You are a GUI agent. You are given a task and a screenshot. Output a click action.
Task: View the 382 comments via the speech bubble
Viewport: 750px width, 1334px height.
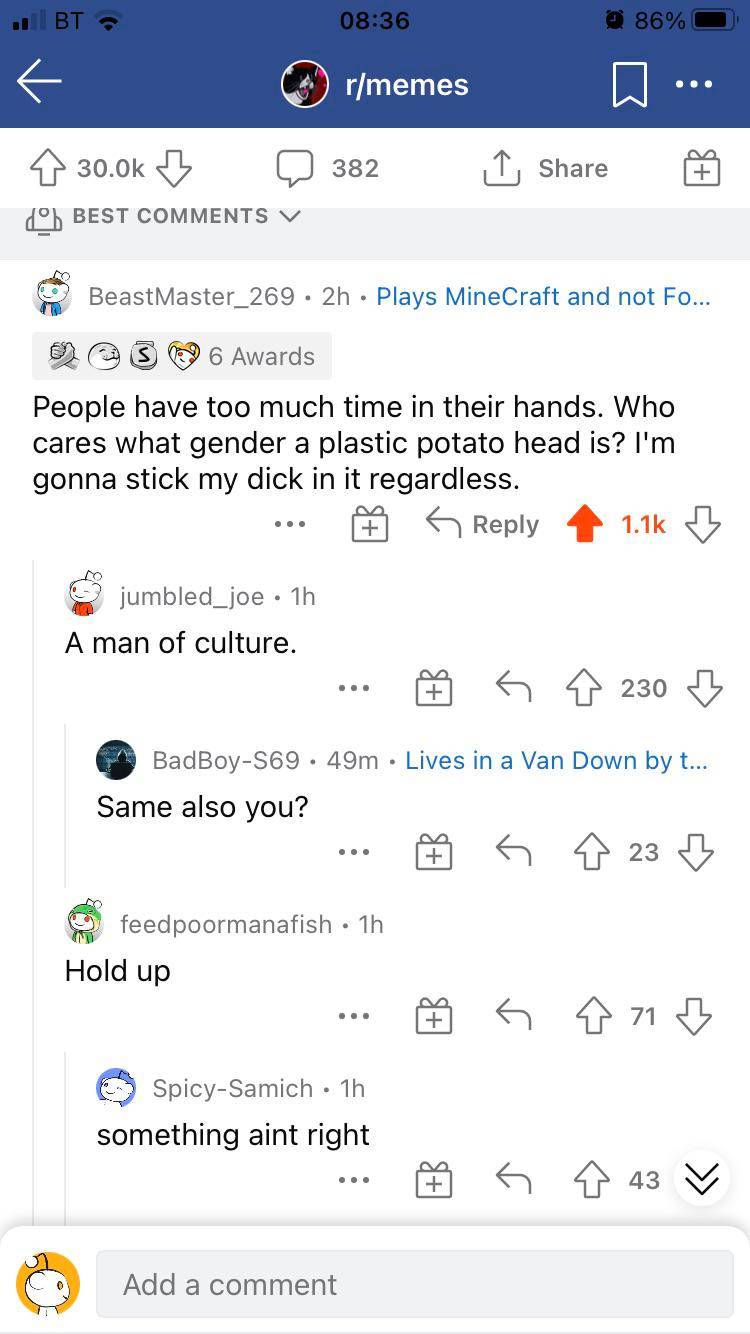click(296, 168)
